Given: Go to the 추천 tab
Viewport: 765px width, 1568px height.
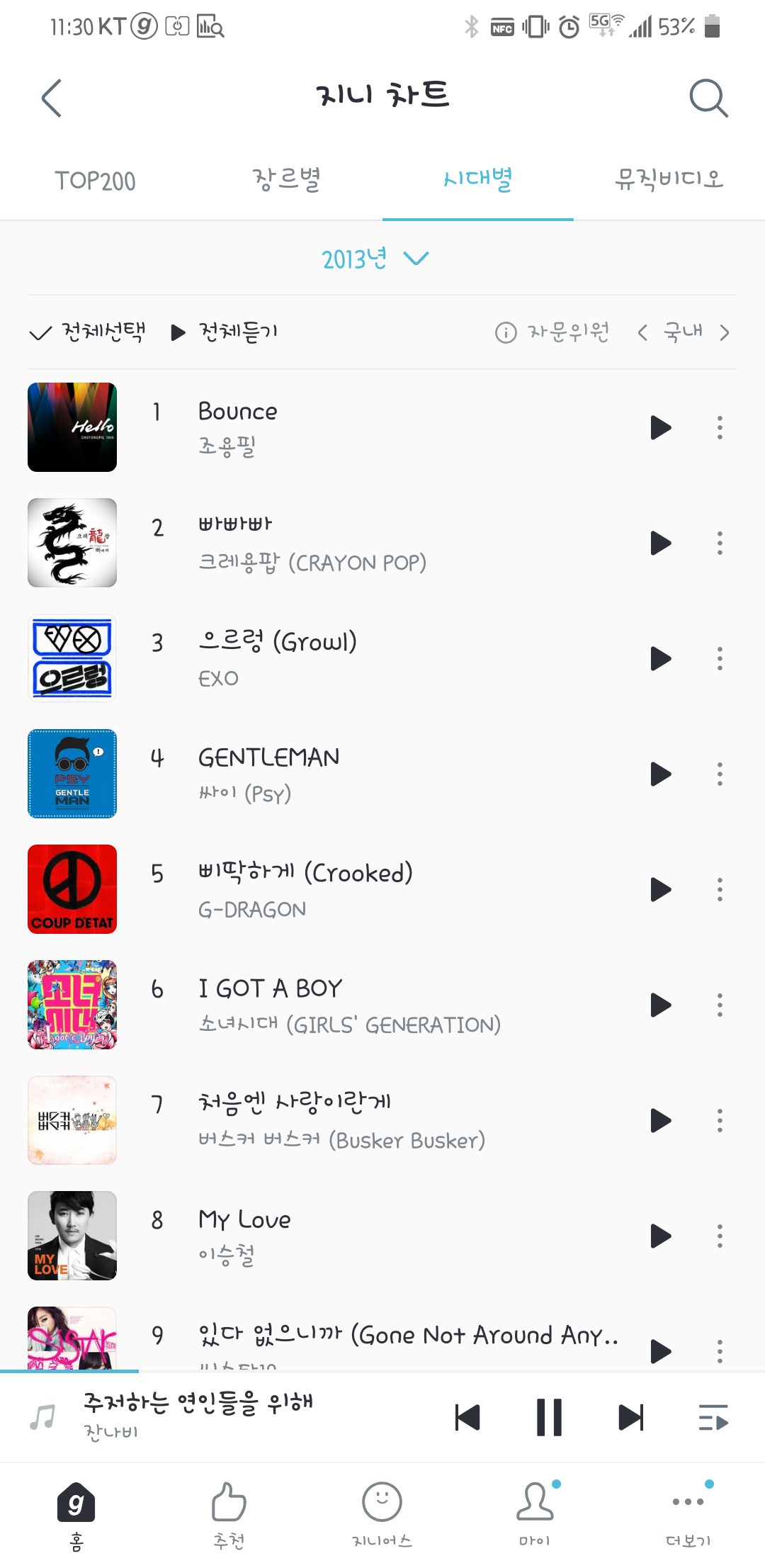Looking at the screenshot, I should click(x=229, y=1513).
